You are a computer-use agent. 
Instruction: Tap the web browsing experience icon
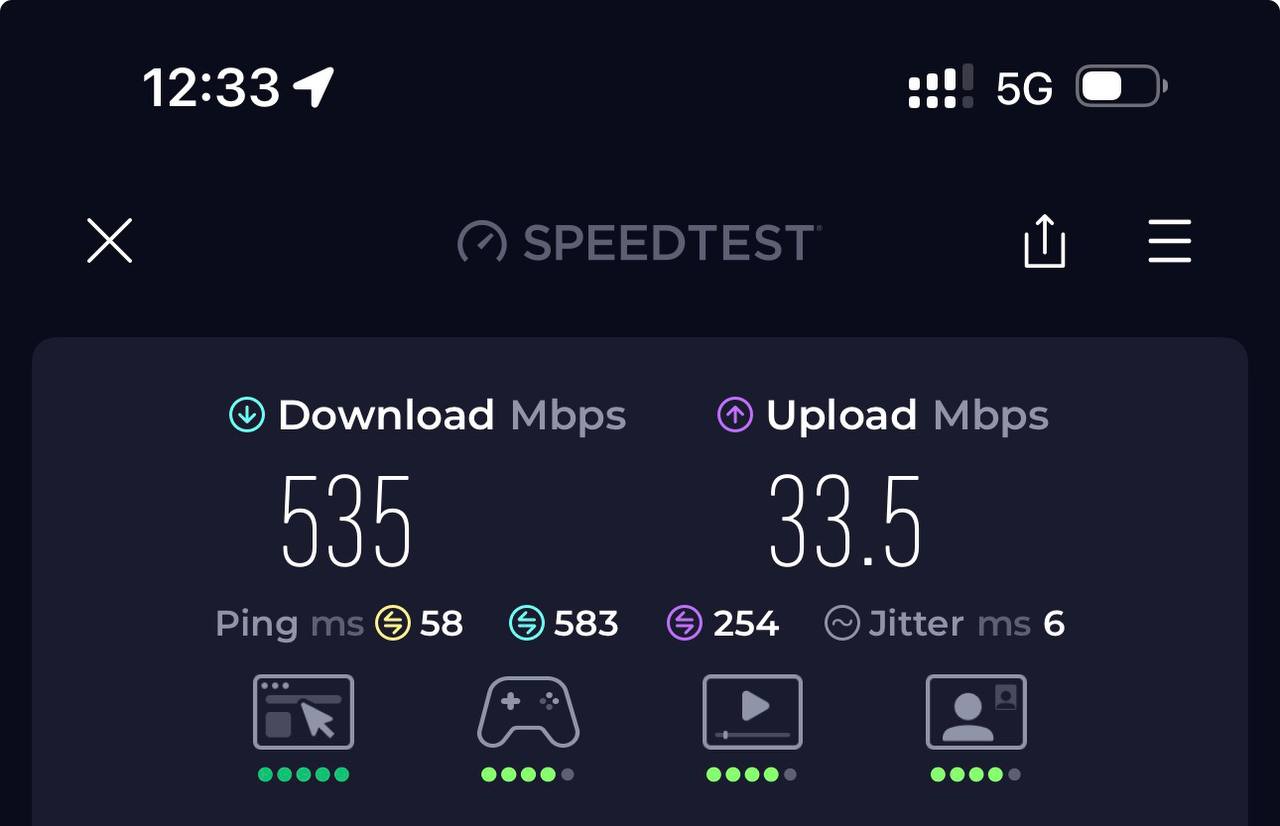pyautogui.click(x=303, y=712)
